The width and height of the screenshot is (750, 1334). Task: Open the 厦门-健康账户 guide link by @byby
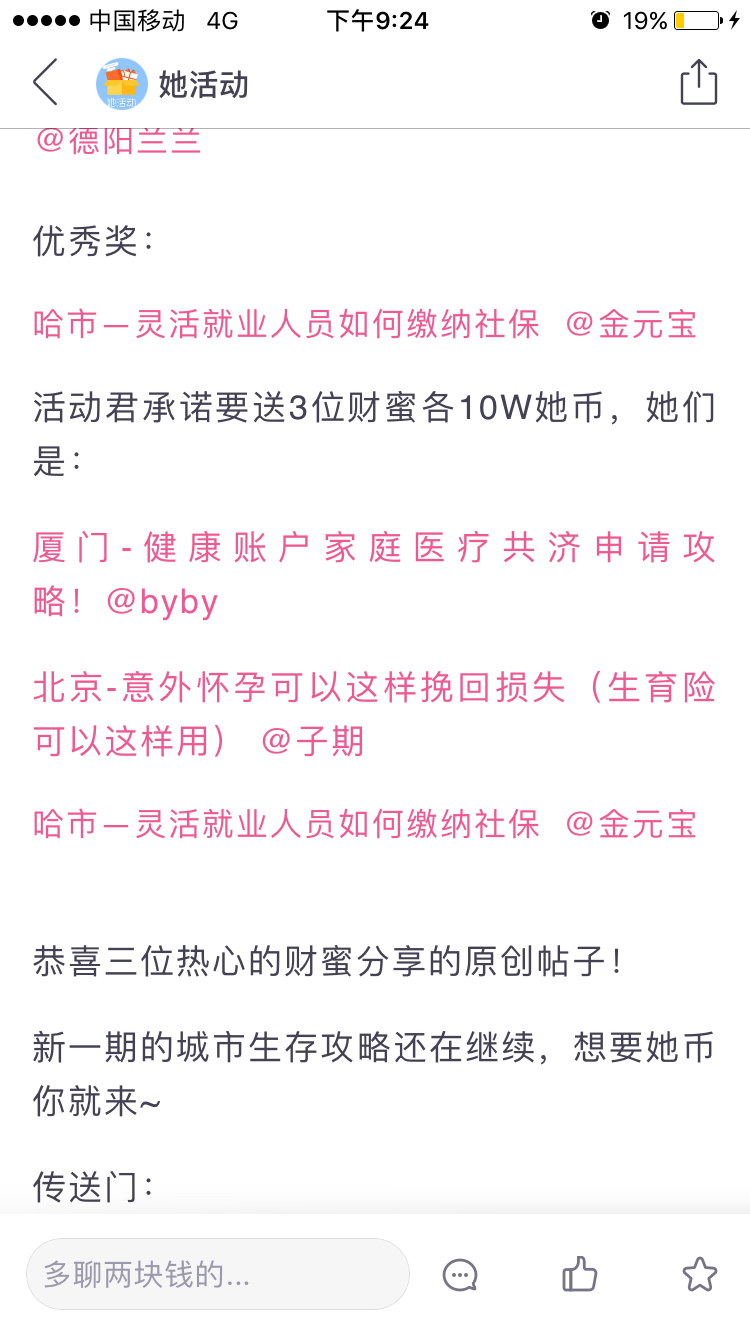(374, 575)
